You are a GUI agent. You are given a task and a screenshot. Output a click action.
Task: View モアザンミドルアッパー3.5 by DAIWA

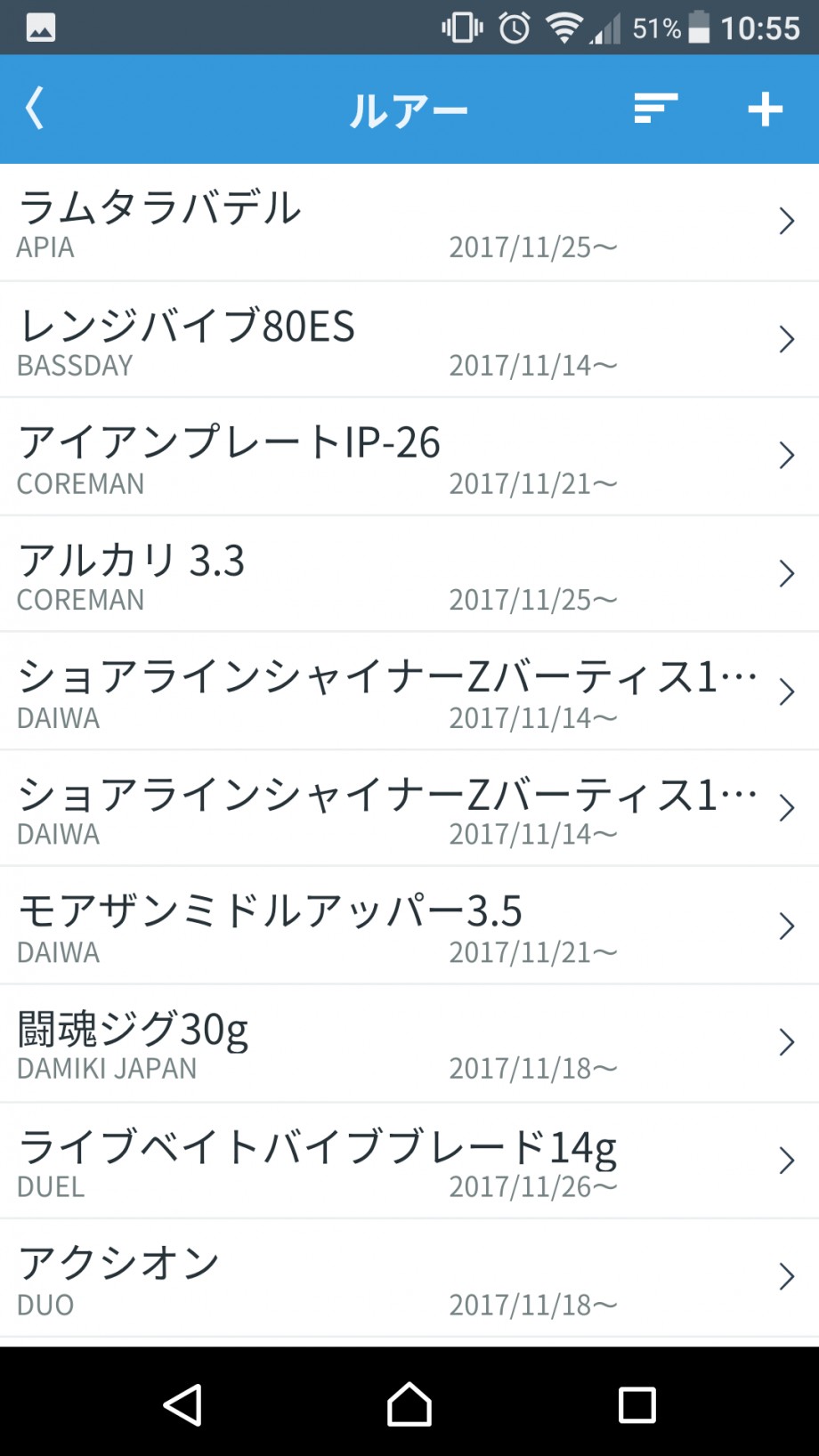409,926
